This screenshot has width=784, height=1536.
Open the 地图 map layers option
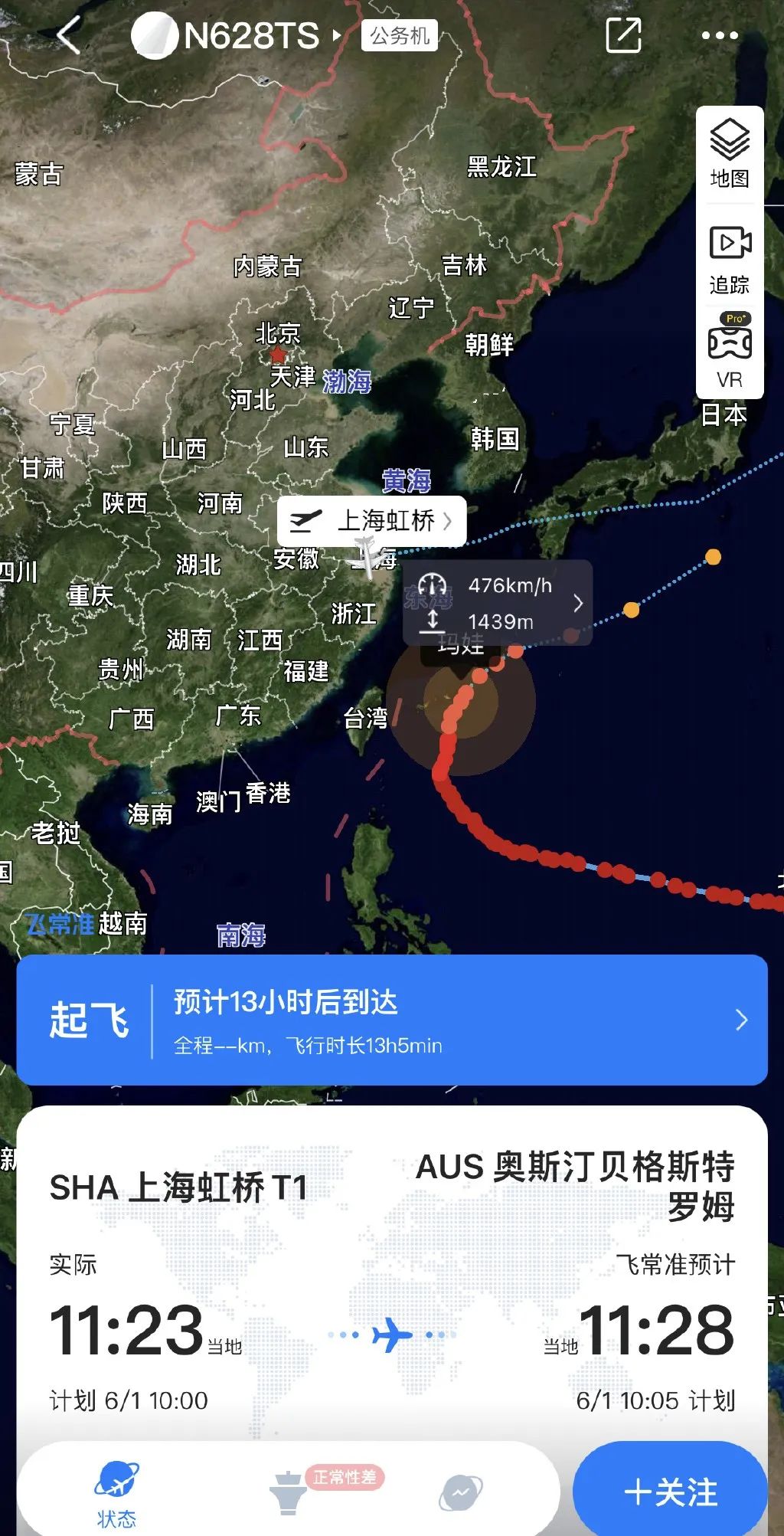pos(729,155)
